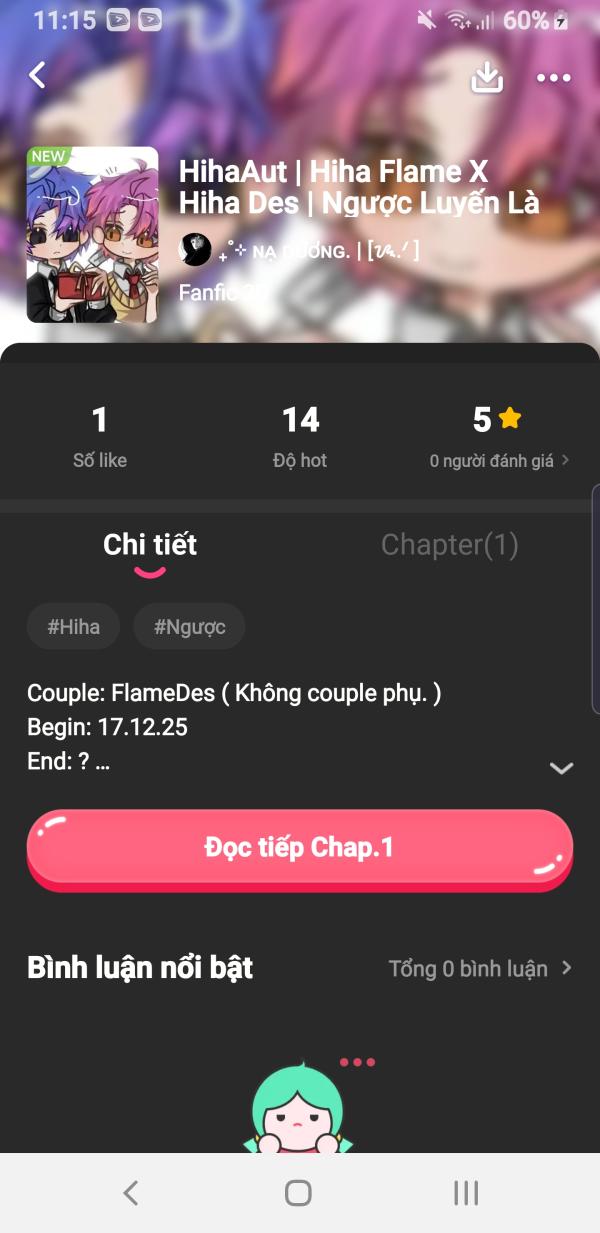The height and width of the screenshot is (1233, 600).
Task: Download this story for offline reading
Action: tap(487, 77)
